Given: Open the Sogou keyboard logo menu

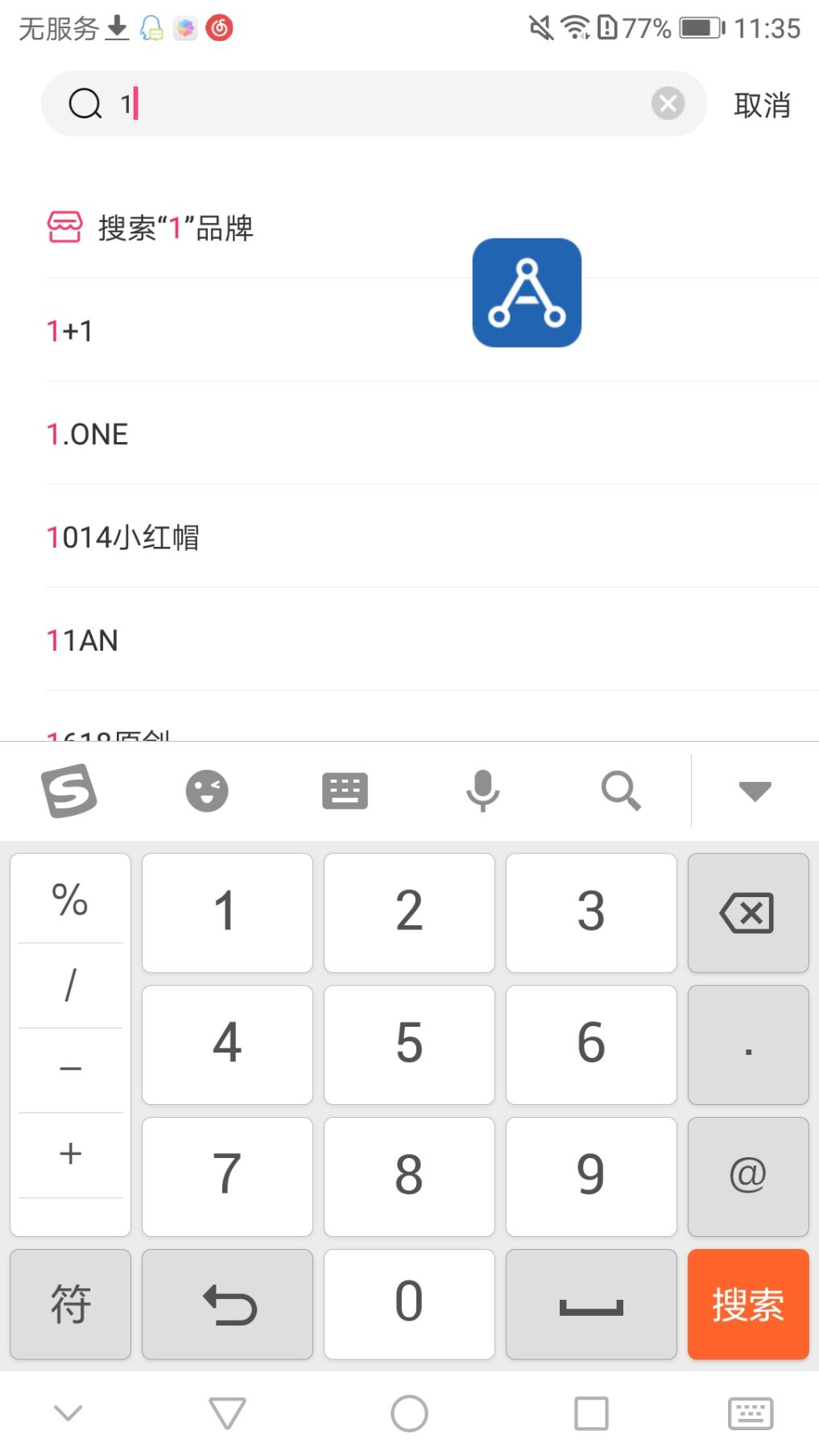Looking at the screenshot, I should click(69, 791).
